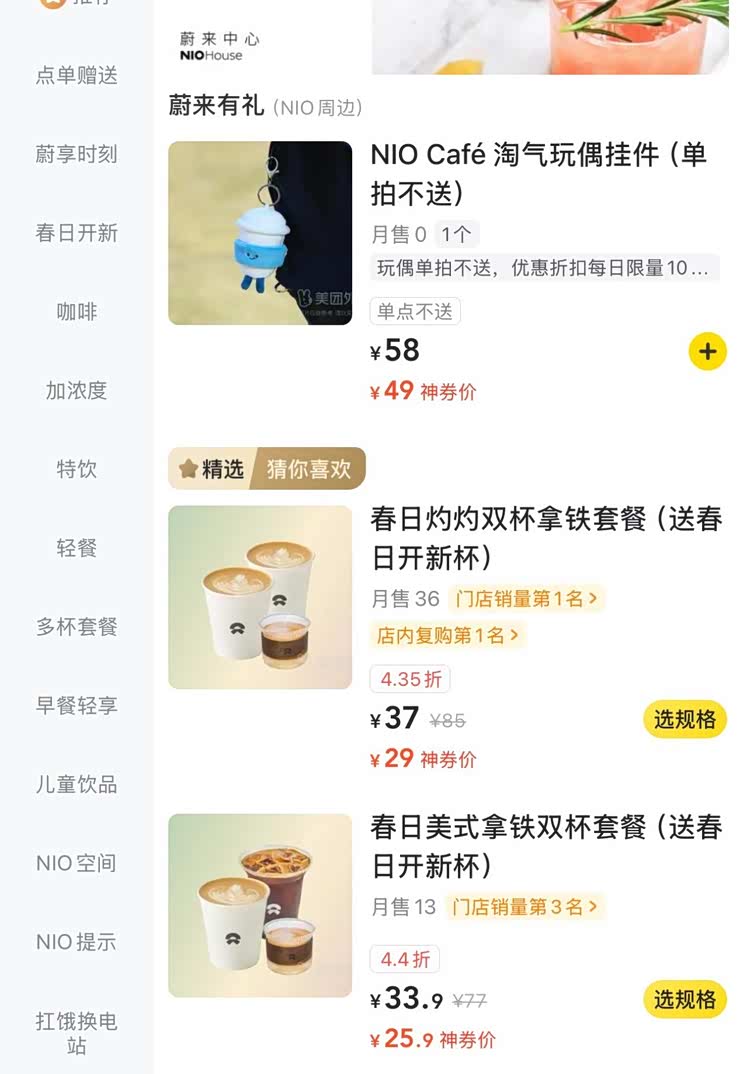
Task: Open 多杯套餐 category
Action: point(77,627)
